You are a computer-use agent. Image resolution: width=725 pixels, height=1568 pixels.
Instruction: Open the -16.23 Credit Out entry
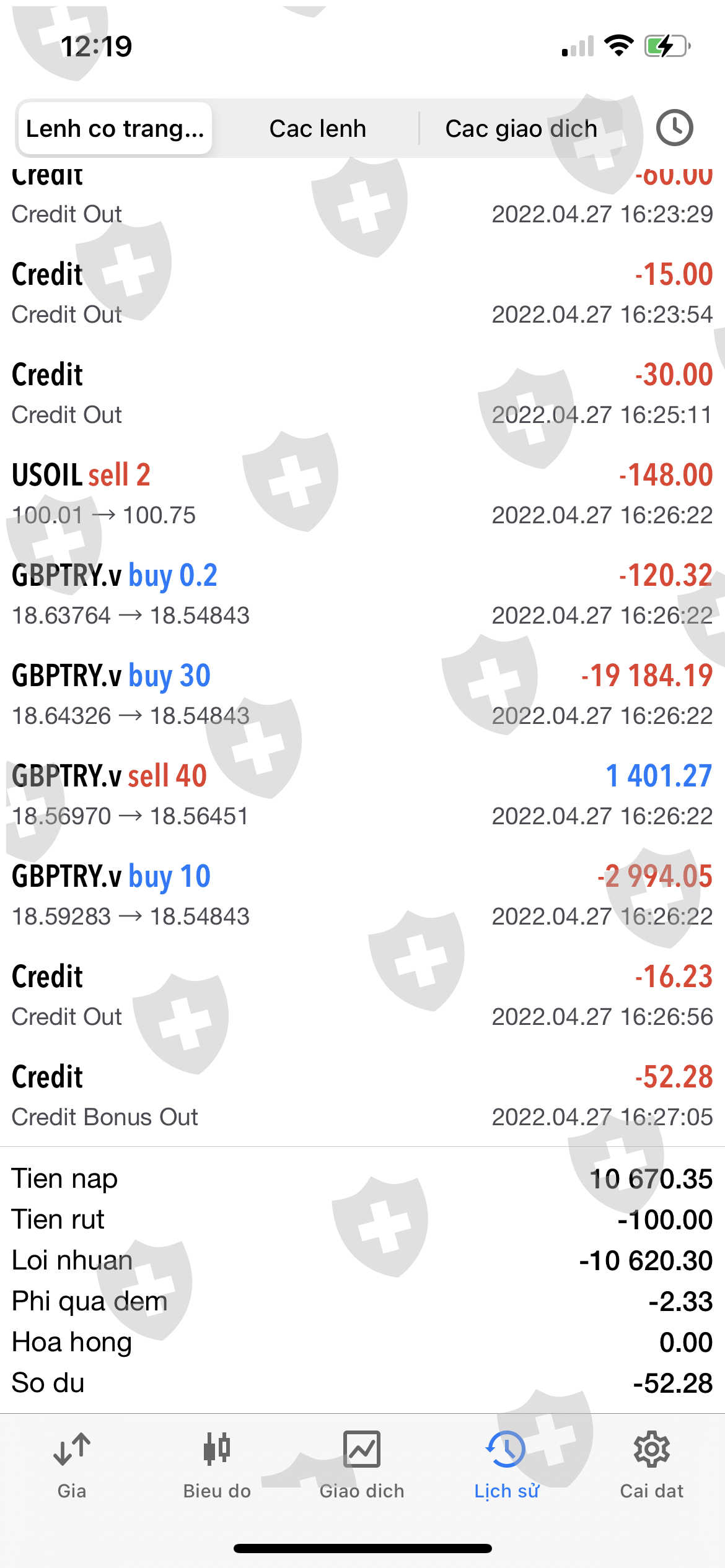click(x=362, y=996)
